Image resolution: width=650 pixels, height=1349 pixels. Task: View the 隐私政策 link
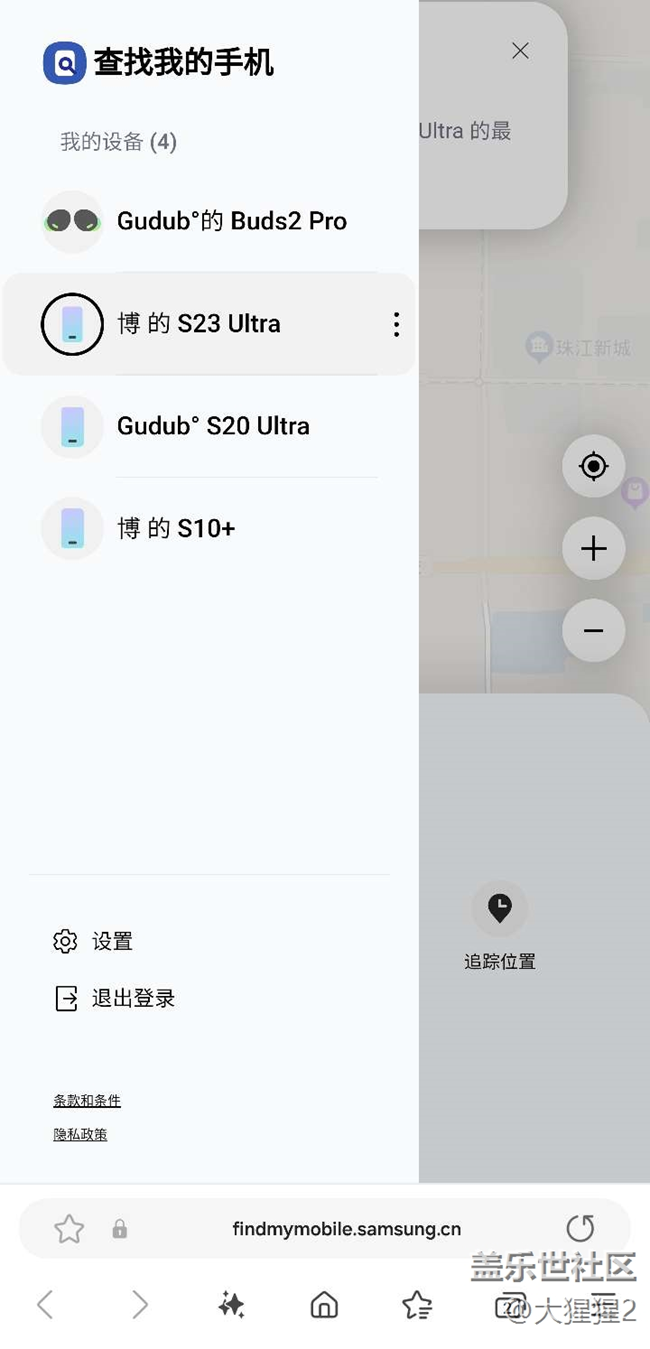pyautogui.click(x=80, y=1135)
